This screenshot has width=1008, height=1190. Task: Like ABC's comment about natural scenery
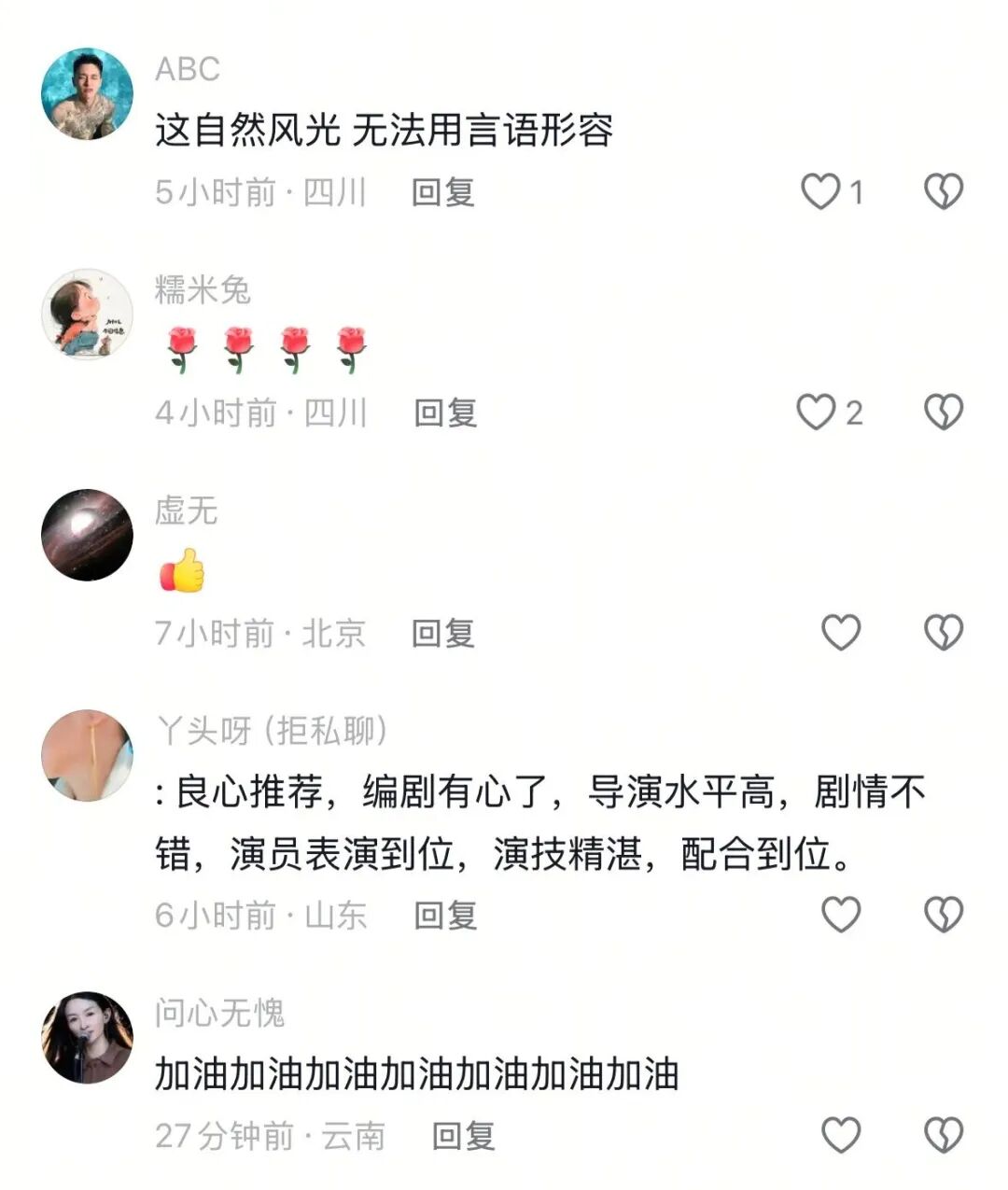[821, 192]
